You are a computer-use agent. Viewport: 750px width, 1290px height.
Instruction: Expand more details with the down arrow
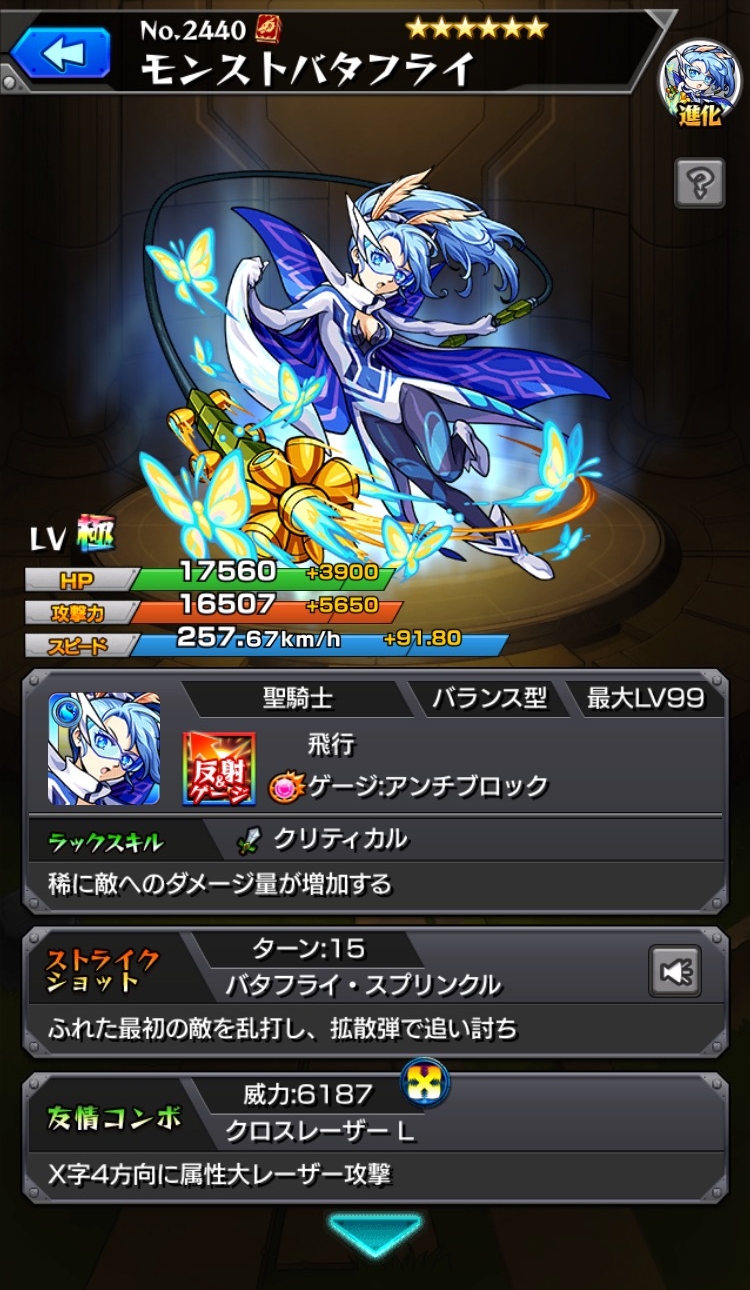375,1234
